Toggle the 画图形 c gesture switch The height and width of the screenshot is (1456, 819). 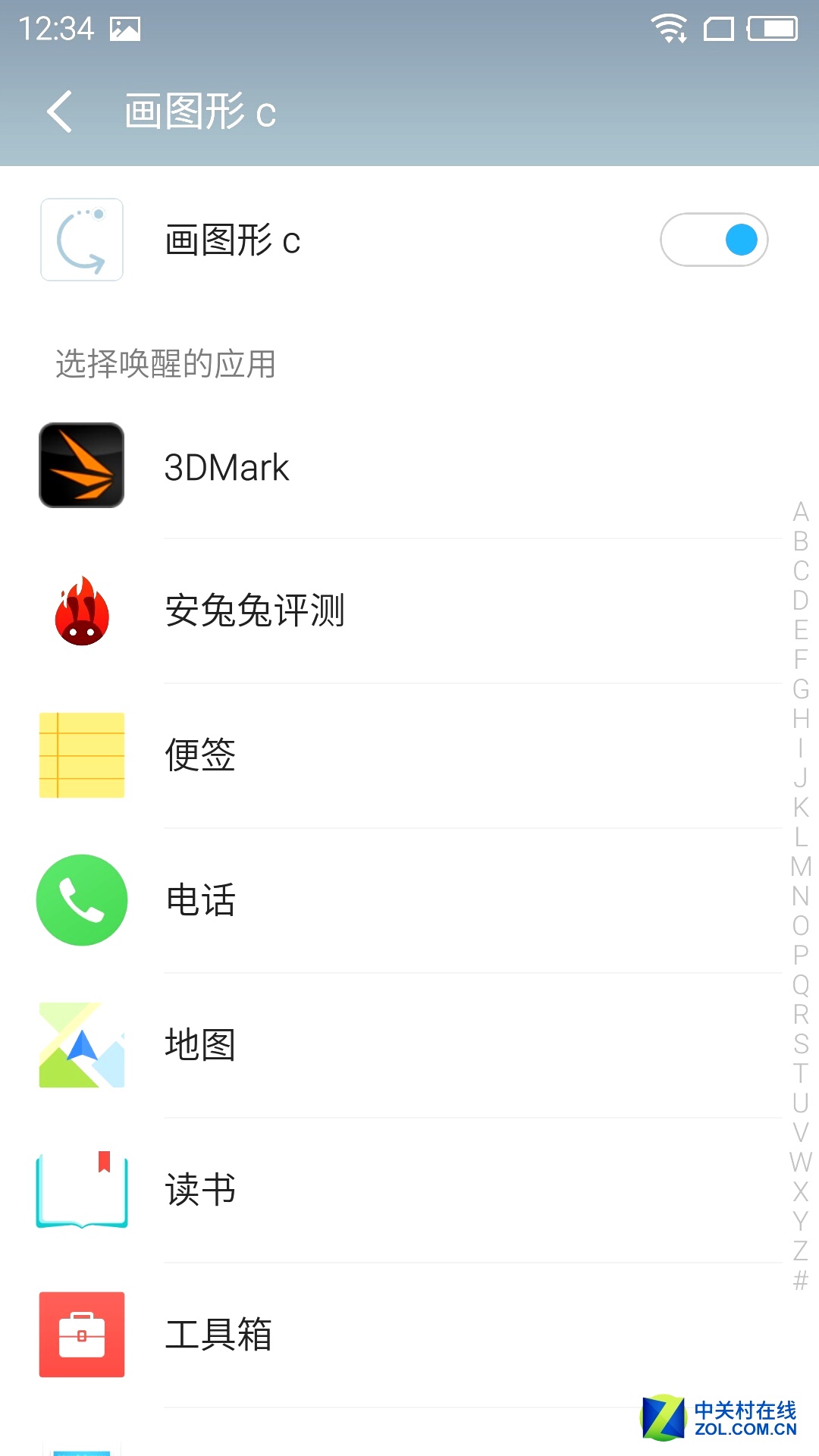(714, 240)
